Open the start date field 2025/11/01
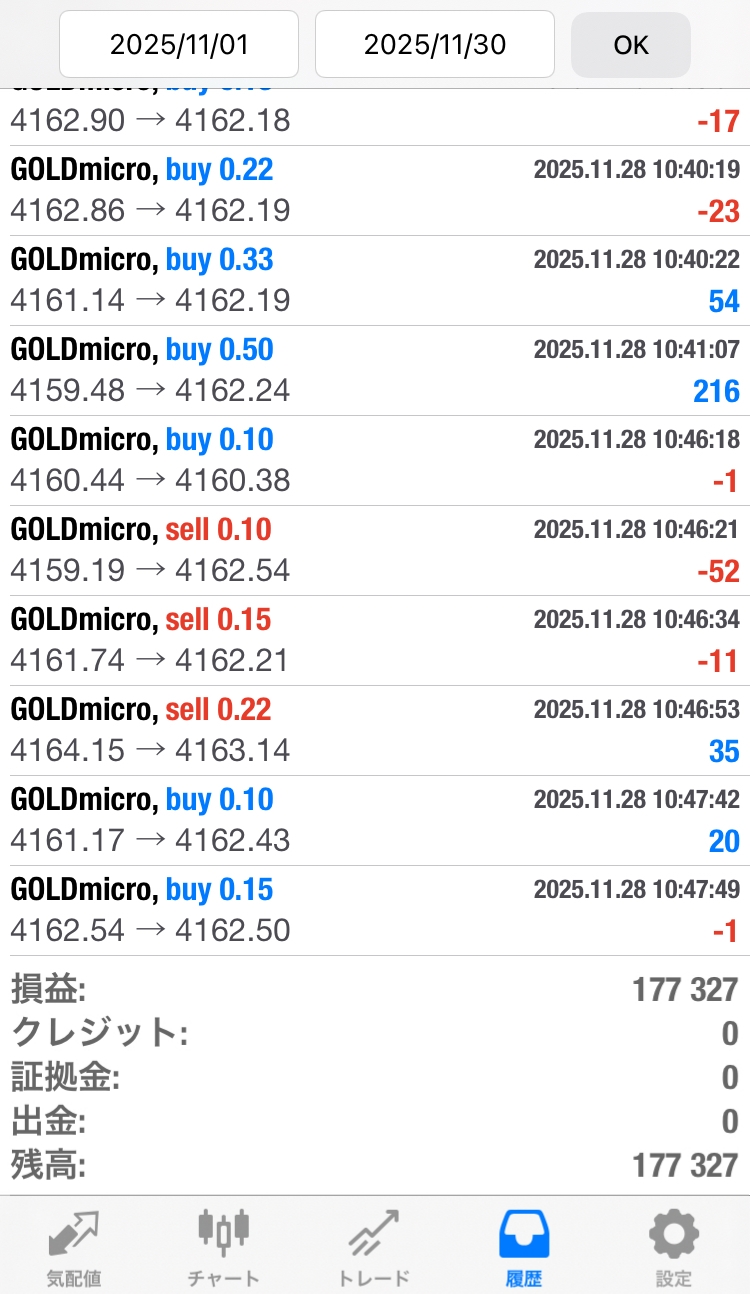Screen dimensions: 750x1294 pyautogui.click(x=179, y=44)
